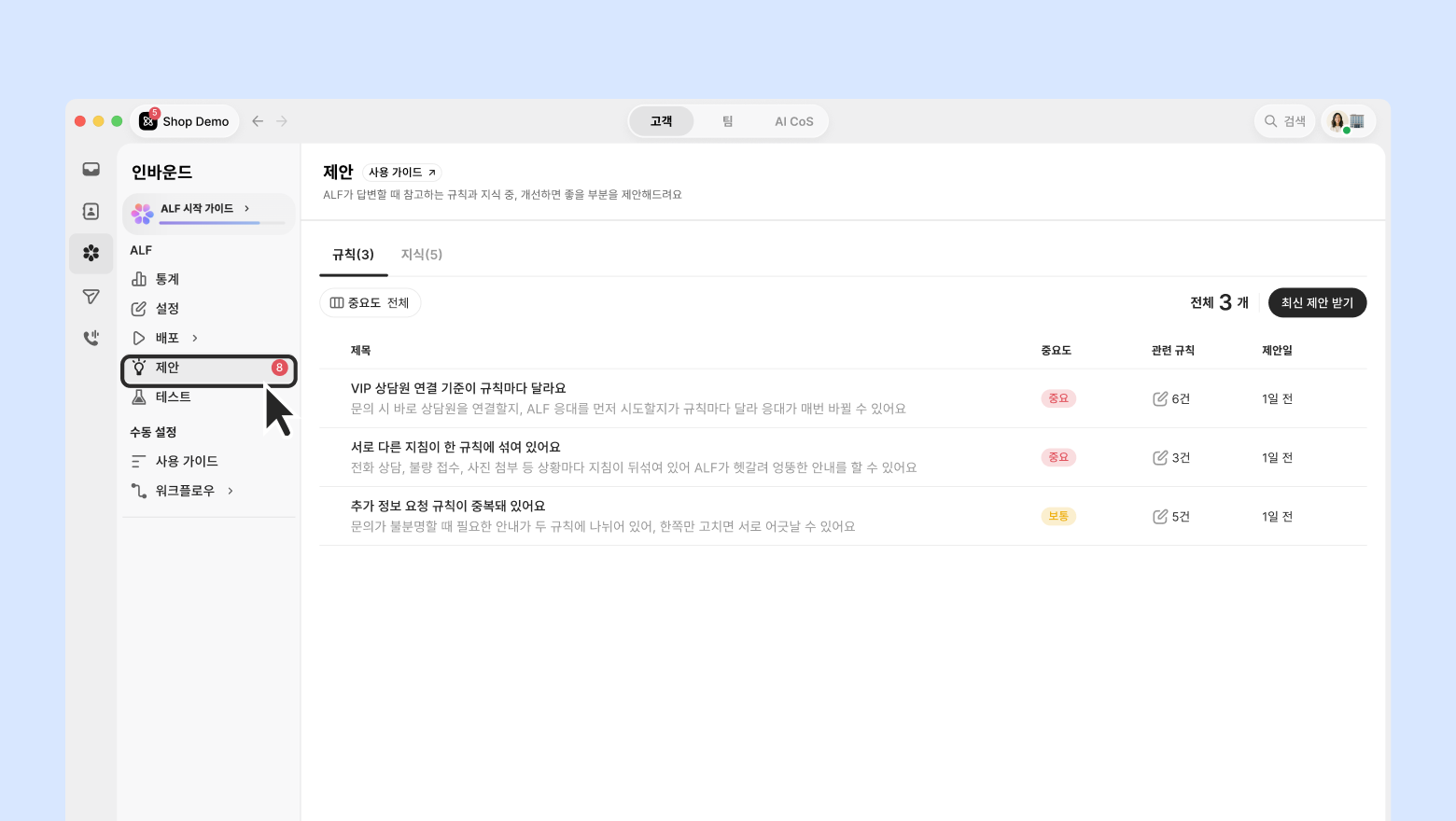Screen dimensions: 1456x821
Task: Open the 제안 menu item
Action: [x=209, y=369]
